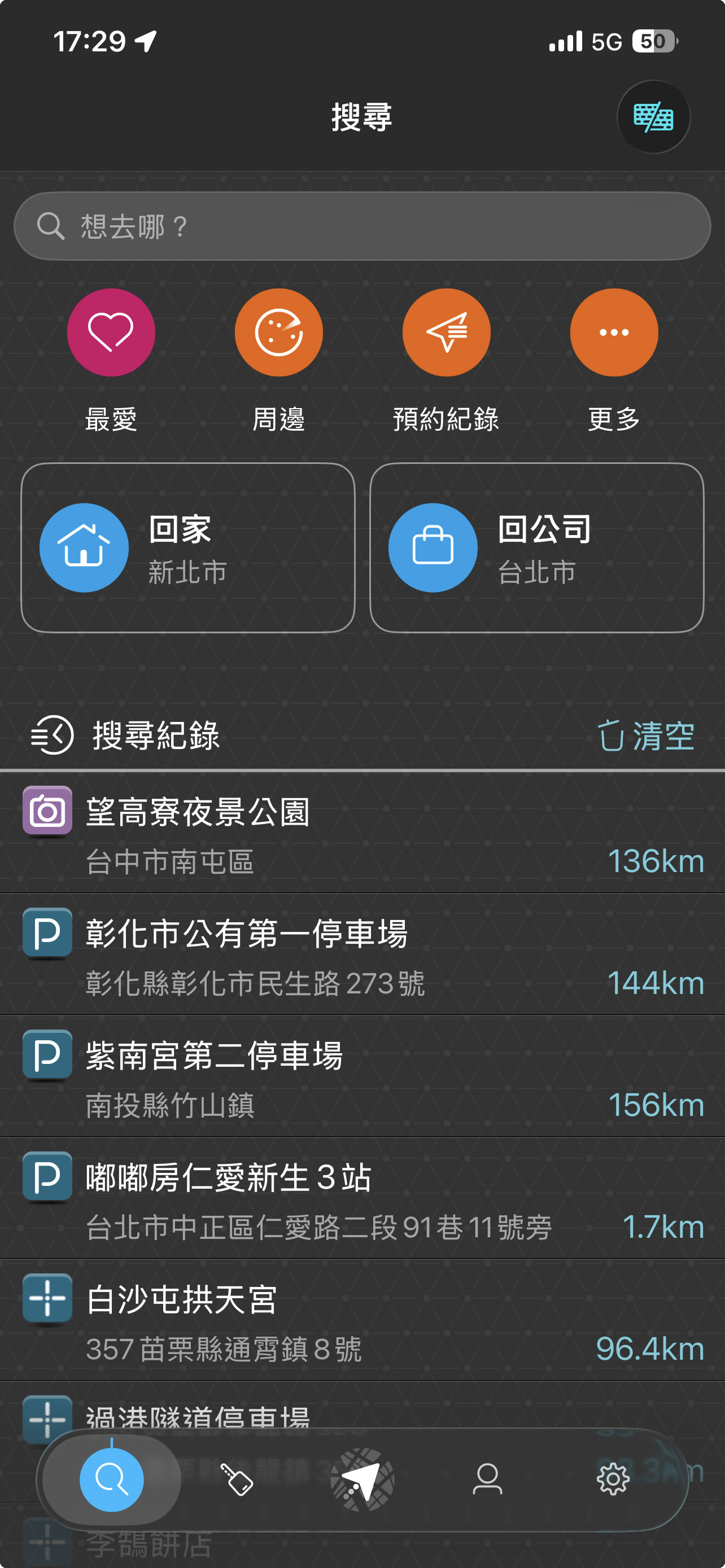Switch to the navigation arrow tab
The height and width of the screenshot is (1568, 725).
[x=362, y=1479]
